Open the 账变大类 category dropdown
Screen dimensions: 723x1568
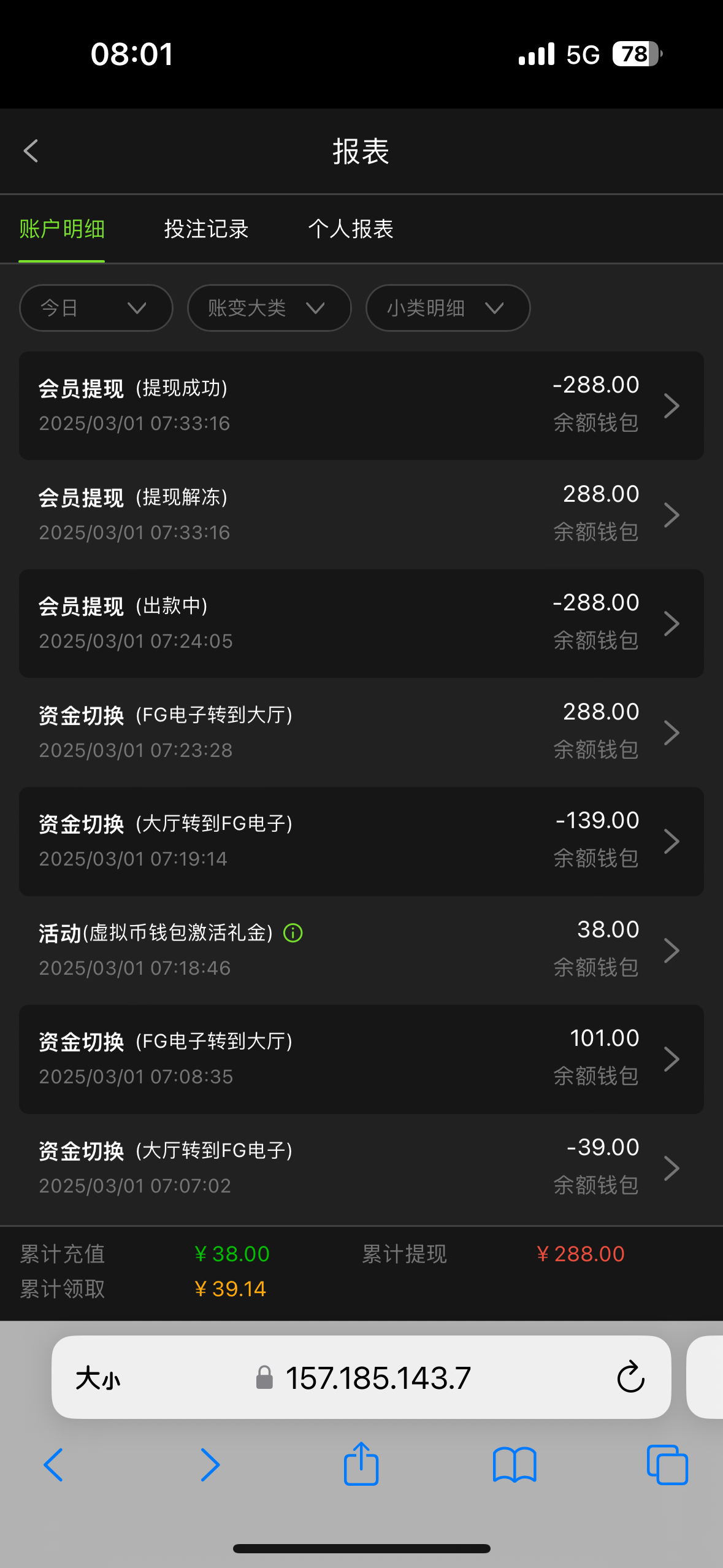[x=269, y=308]
